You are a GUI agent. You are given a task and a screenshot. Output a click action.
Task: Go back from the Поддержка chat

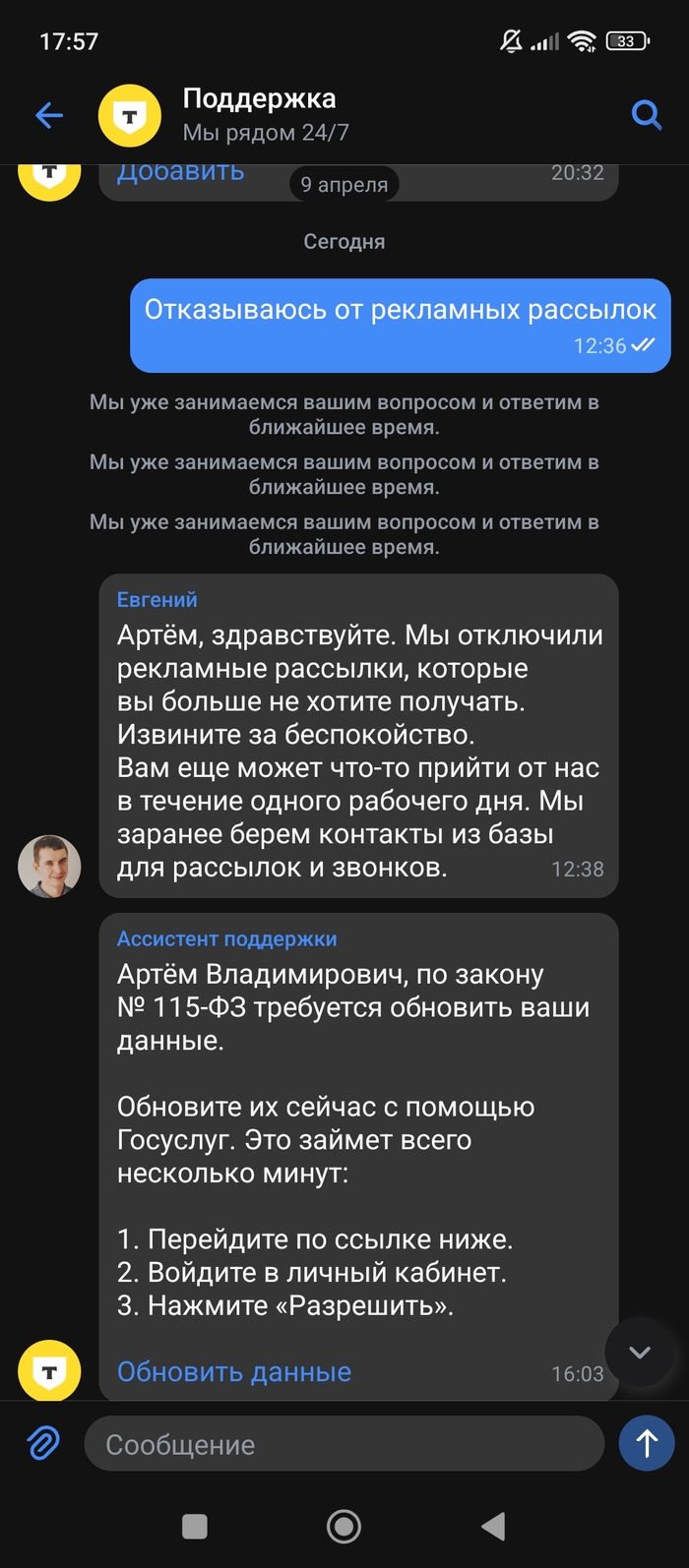pyautogui.click(x=49, y=115)
